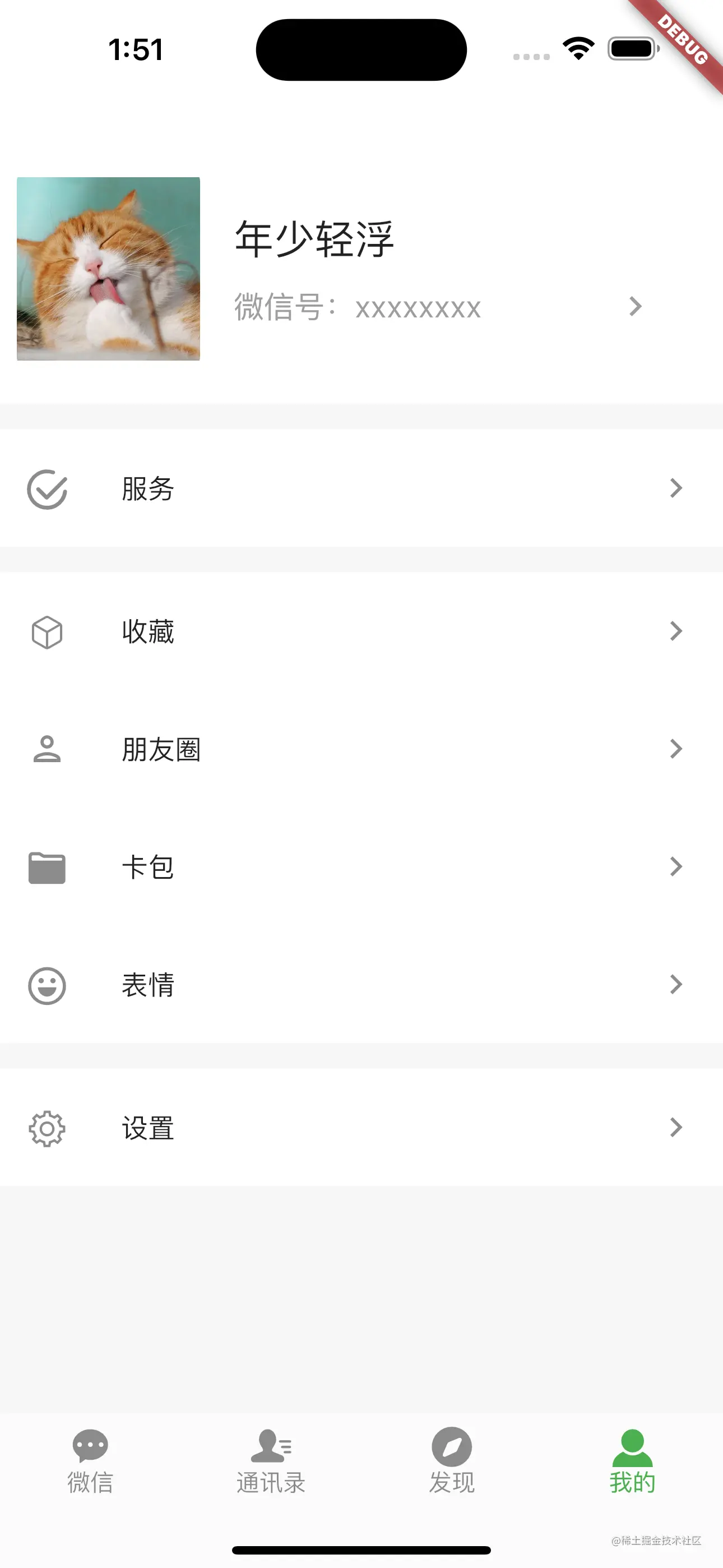This screenshot has width=723, height=1568.
Task: Tap the 表情 smiley face icon
Action: pyautogui.click(x=48, y=985)
